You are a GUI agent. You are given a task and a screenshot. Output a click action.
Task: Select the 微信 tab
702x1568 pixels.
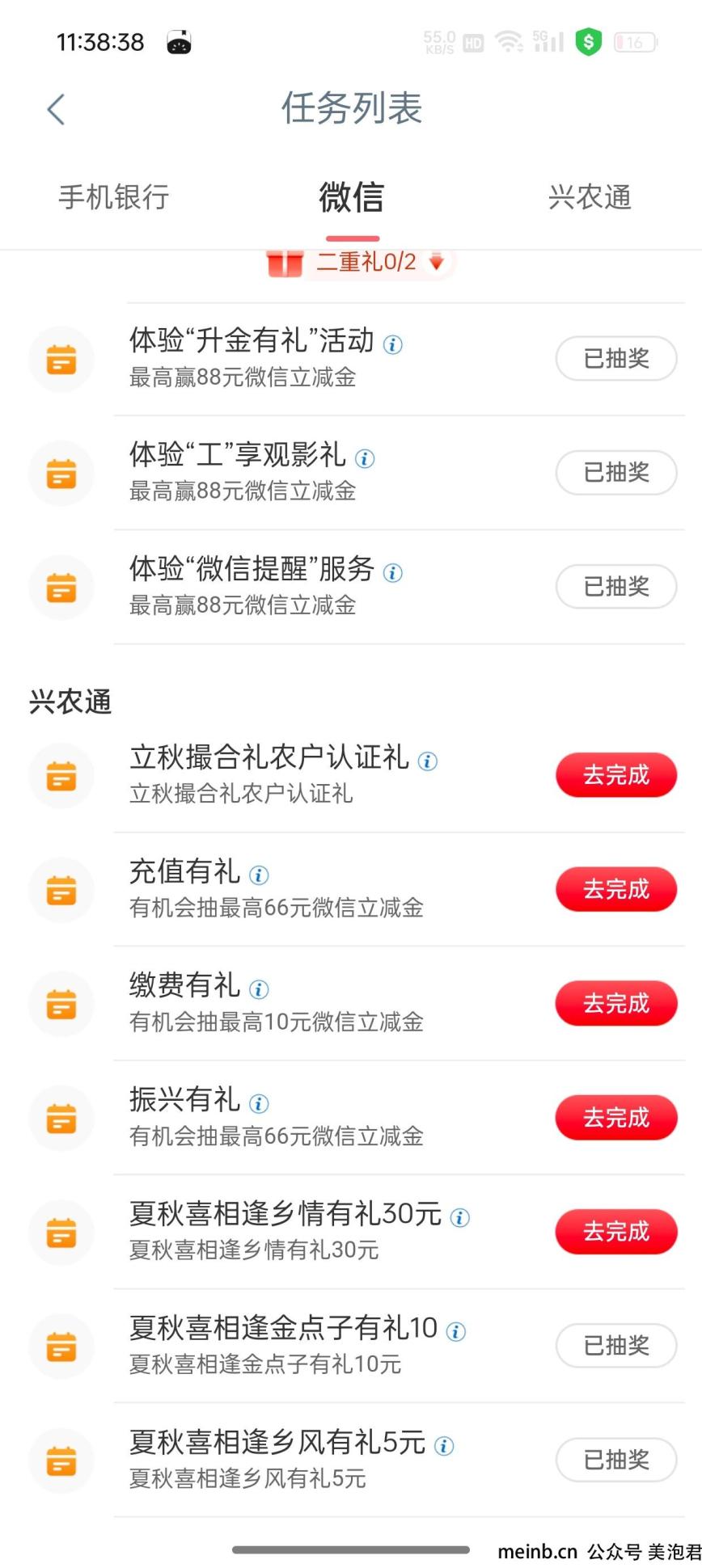tap(352, 196)
